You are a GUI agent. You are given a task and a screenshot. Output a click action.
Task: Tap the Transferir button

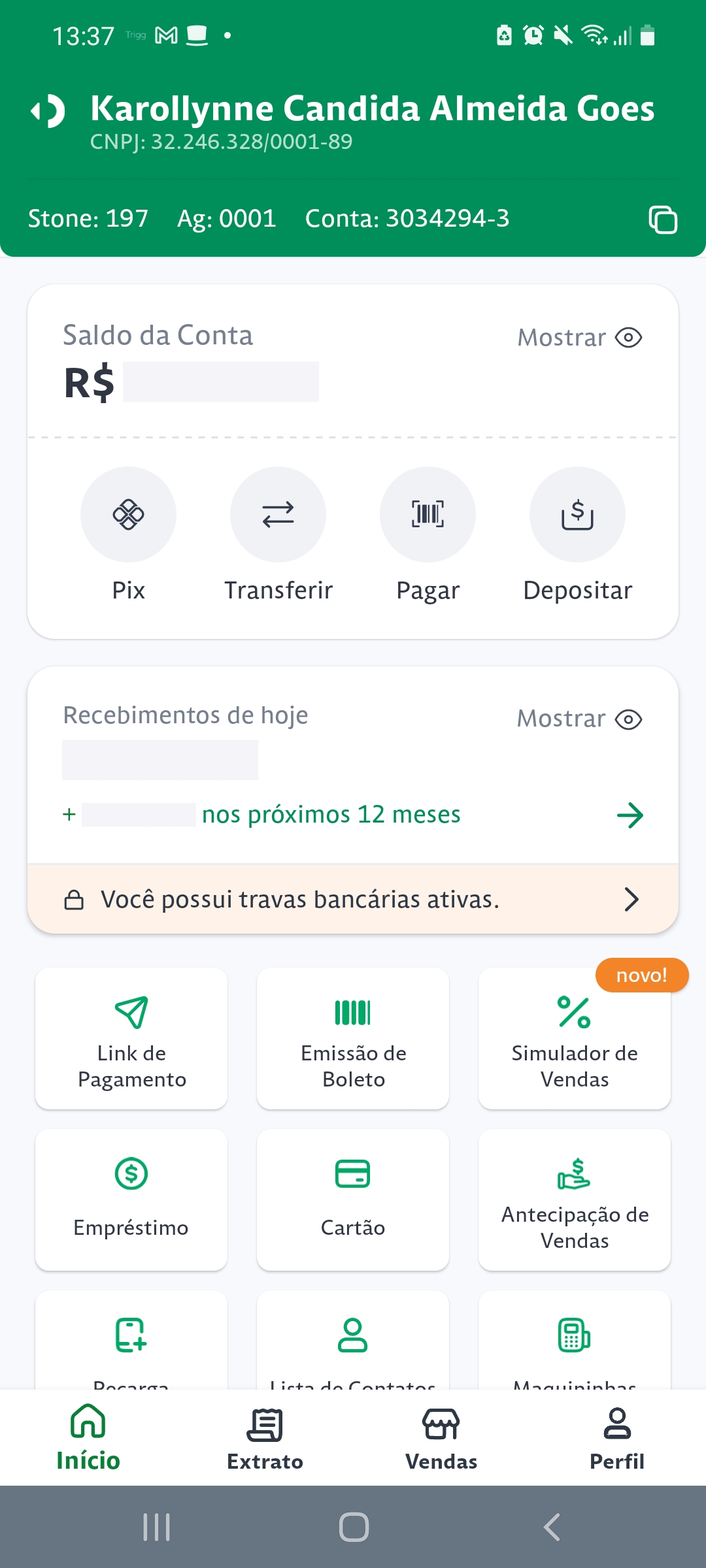click(x=278, y=515)
